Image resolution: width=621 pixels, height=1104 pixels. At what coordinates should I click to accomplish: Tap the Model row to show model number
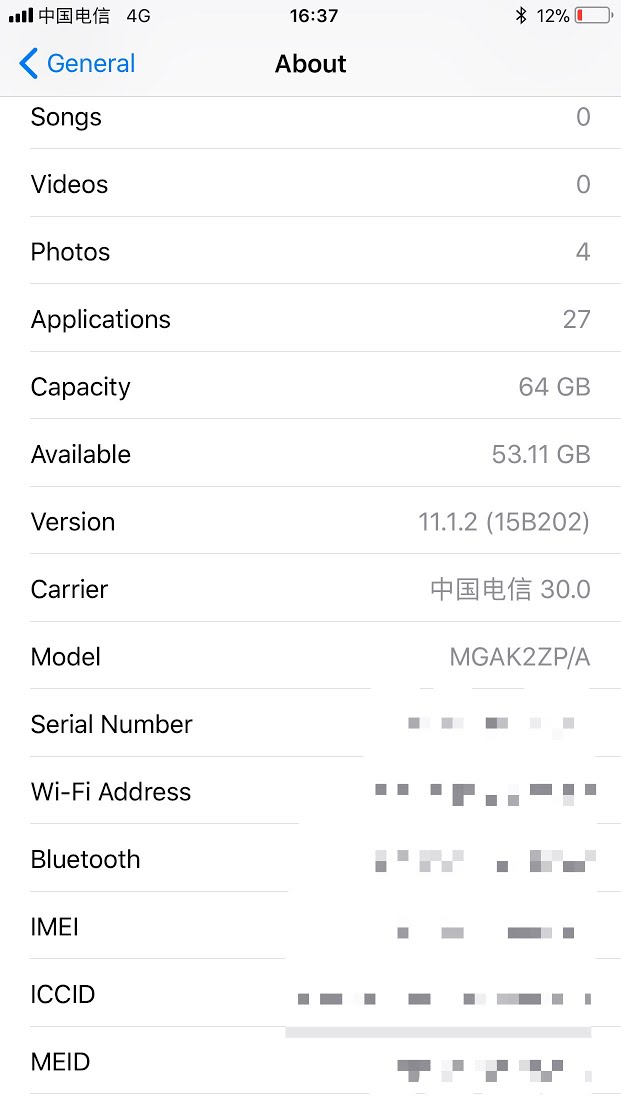tap(310, 657)
